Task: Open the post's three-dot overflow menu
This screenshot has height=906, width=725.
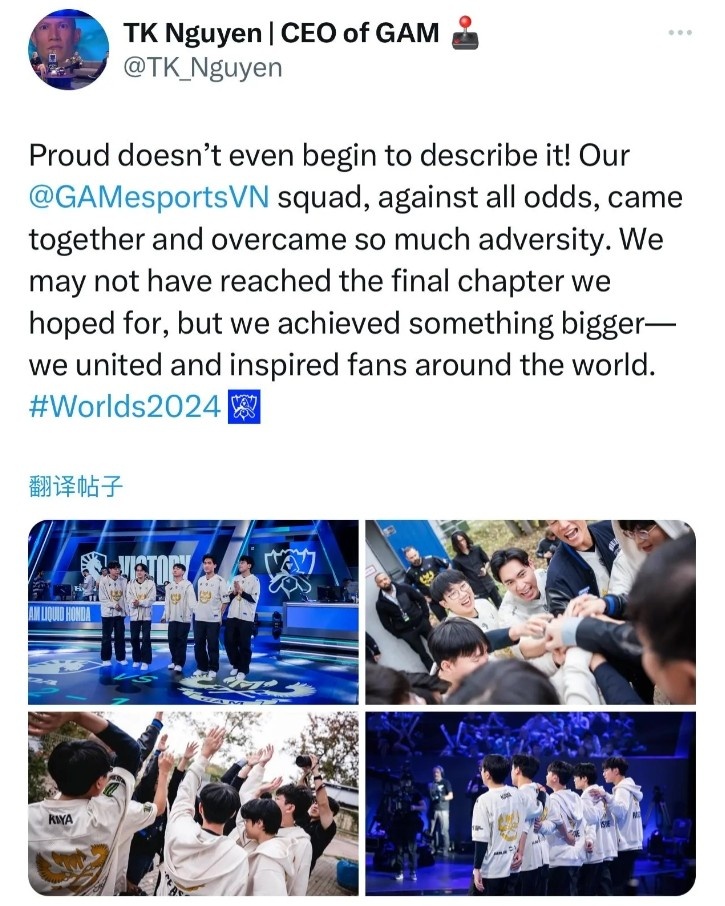Action: (x=679, y=32)
